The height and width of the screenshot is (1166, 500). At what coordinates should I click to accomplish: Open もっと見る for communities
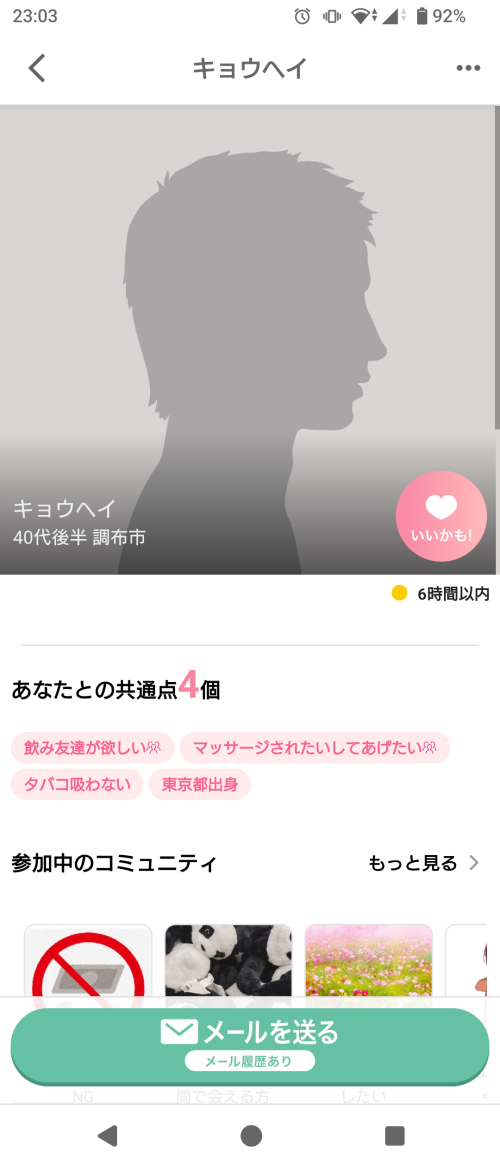[x=424, y=863]
